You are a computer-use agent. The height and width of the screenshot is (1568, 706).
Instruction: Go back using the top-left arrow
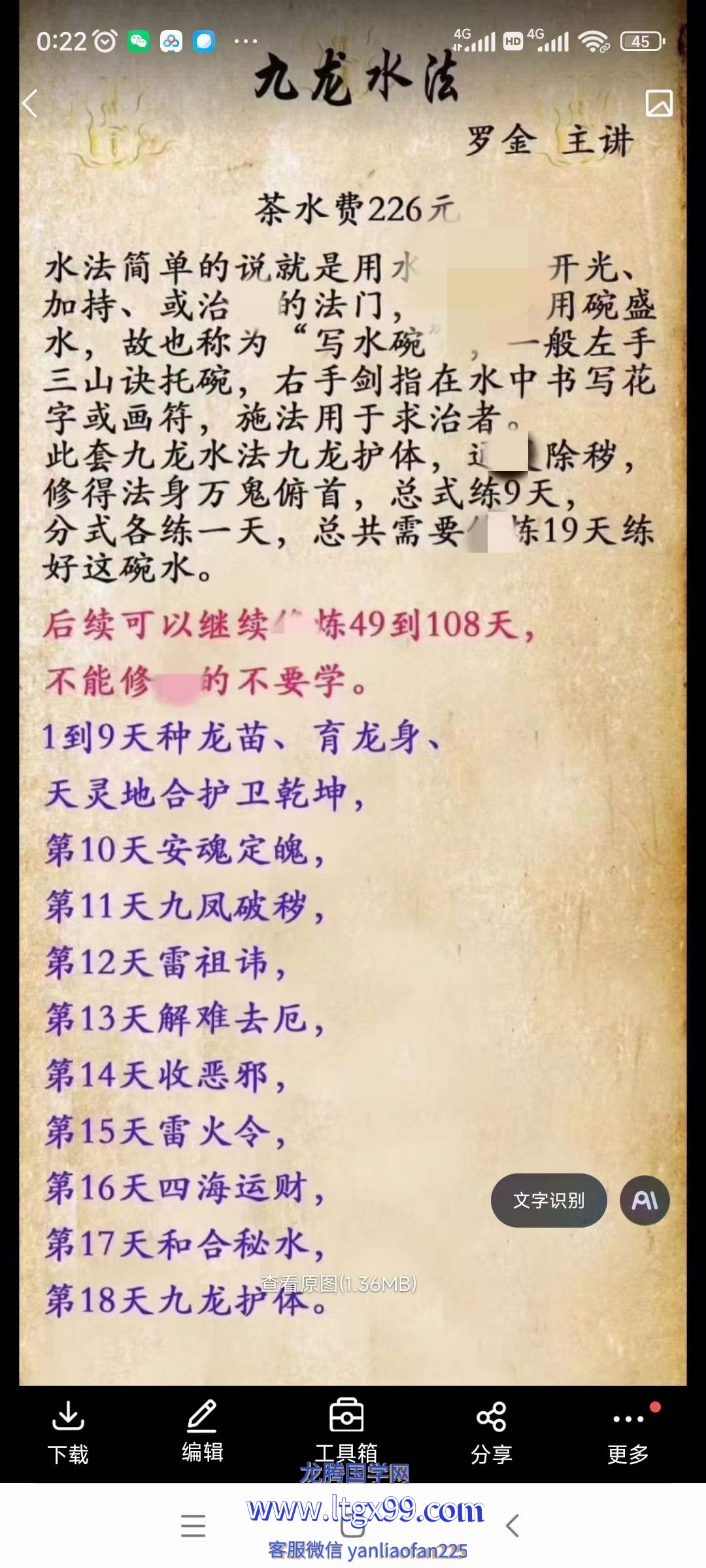tap(29, 103)
